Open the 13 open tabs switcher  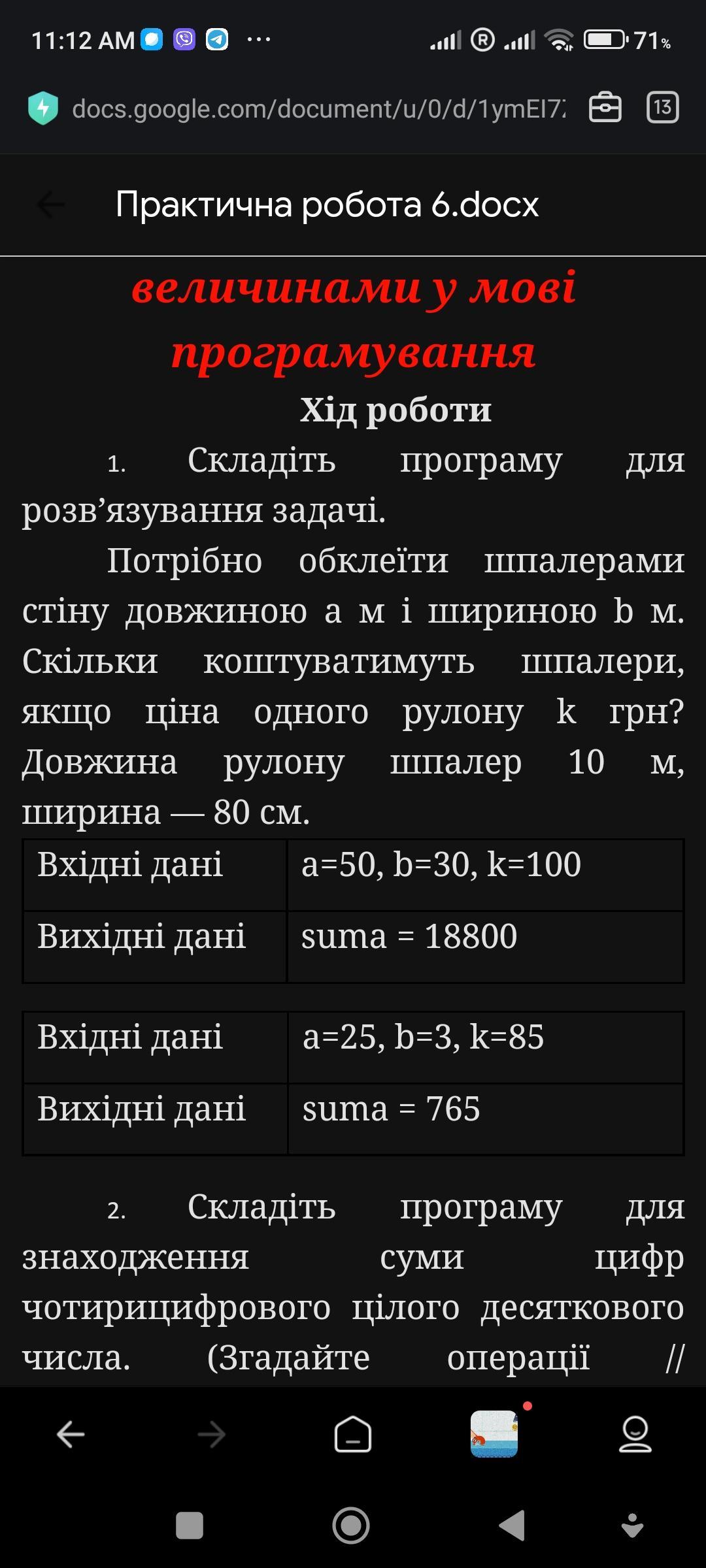pyautogui.click(x=662, y=107)
